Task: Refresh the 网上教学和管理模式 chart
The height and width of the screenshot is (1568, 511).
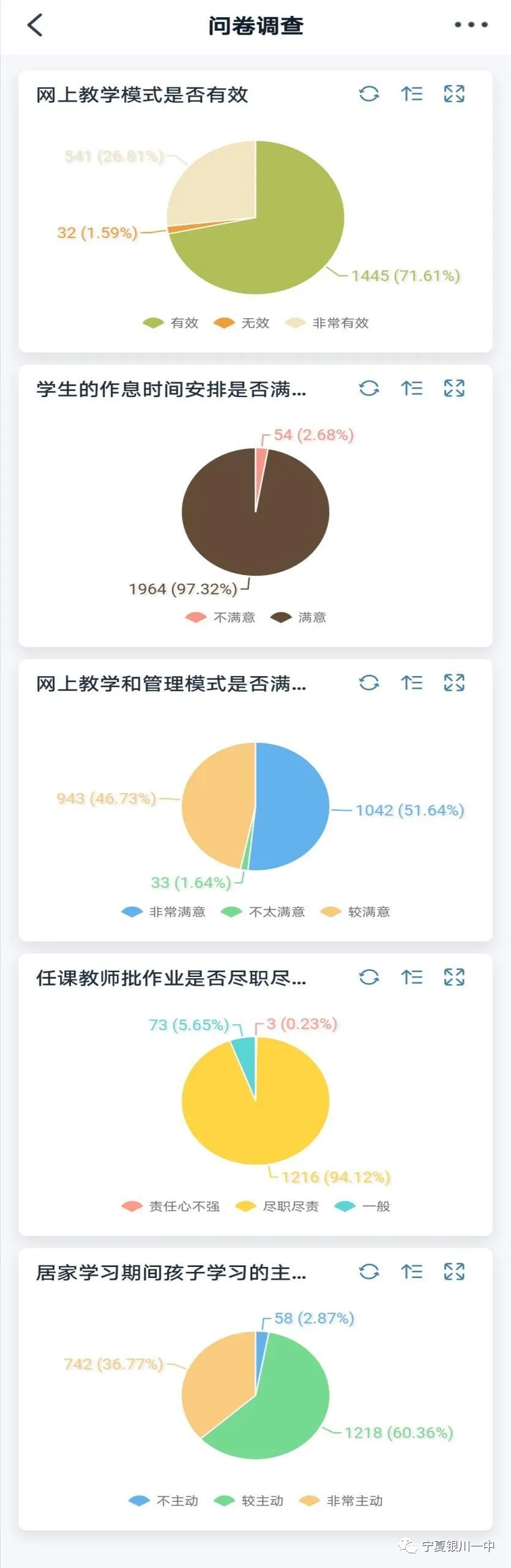Action: (x=369, y=683)
